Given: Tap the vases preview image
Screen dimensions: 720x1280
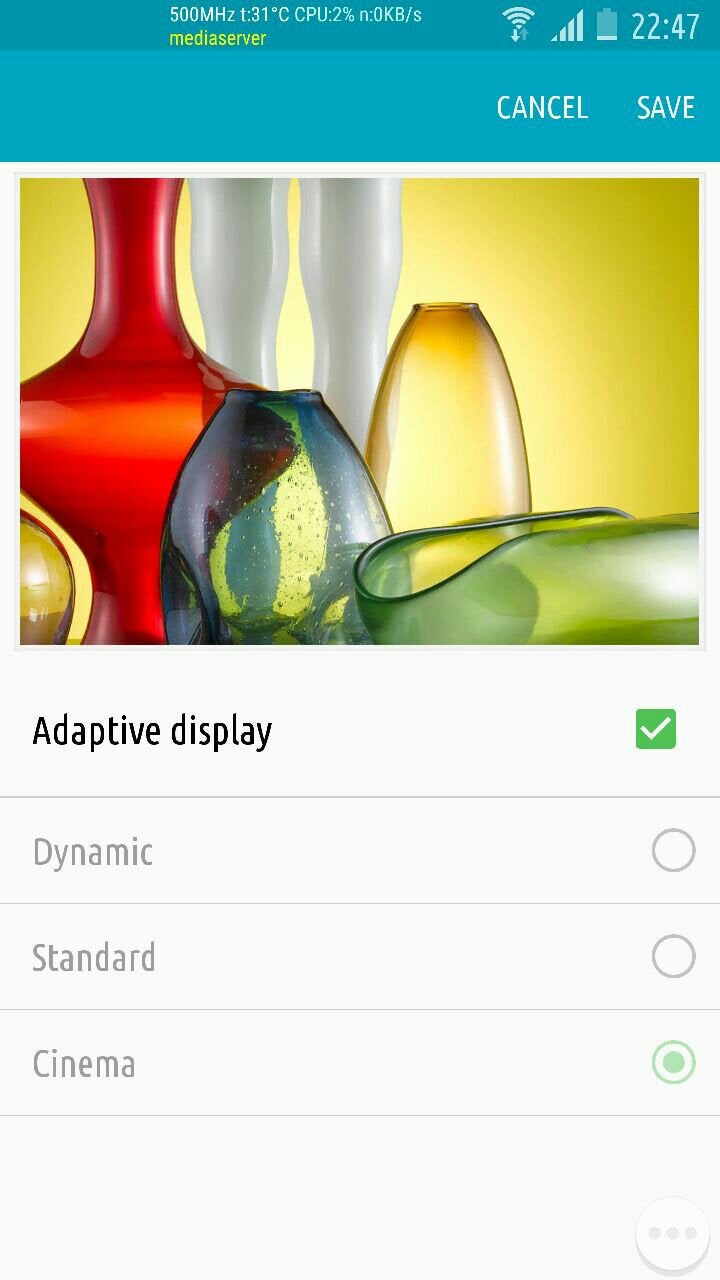Looking at the screenshot, I should (x=360, y=410).
